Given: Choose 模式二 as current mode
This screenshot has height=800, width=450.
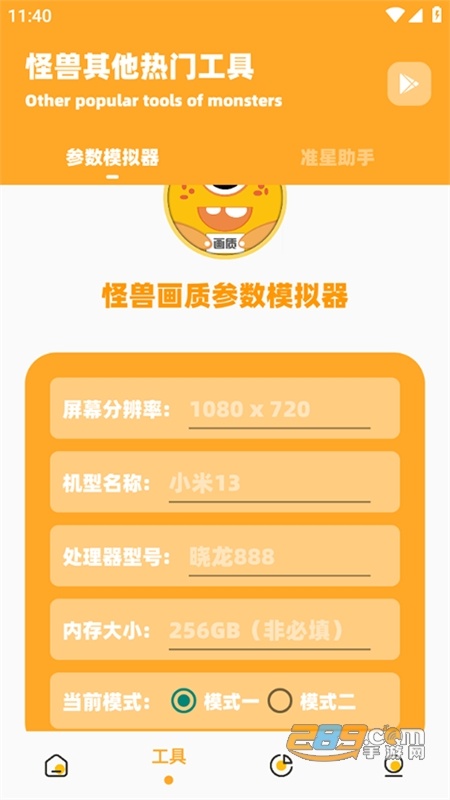Looking at the screenshot, I should tap(280, 701).
